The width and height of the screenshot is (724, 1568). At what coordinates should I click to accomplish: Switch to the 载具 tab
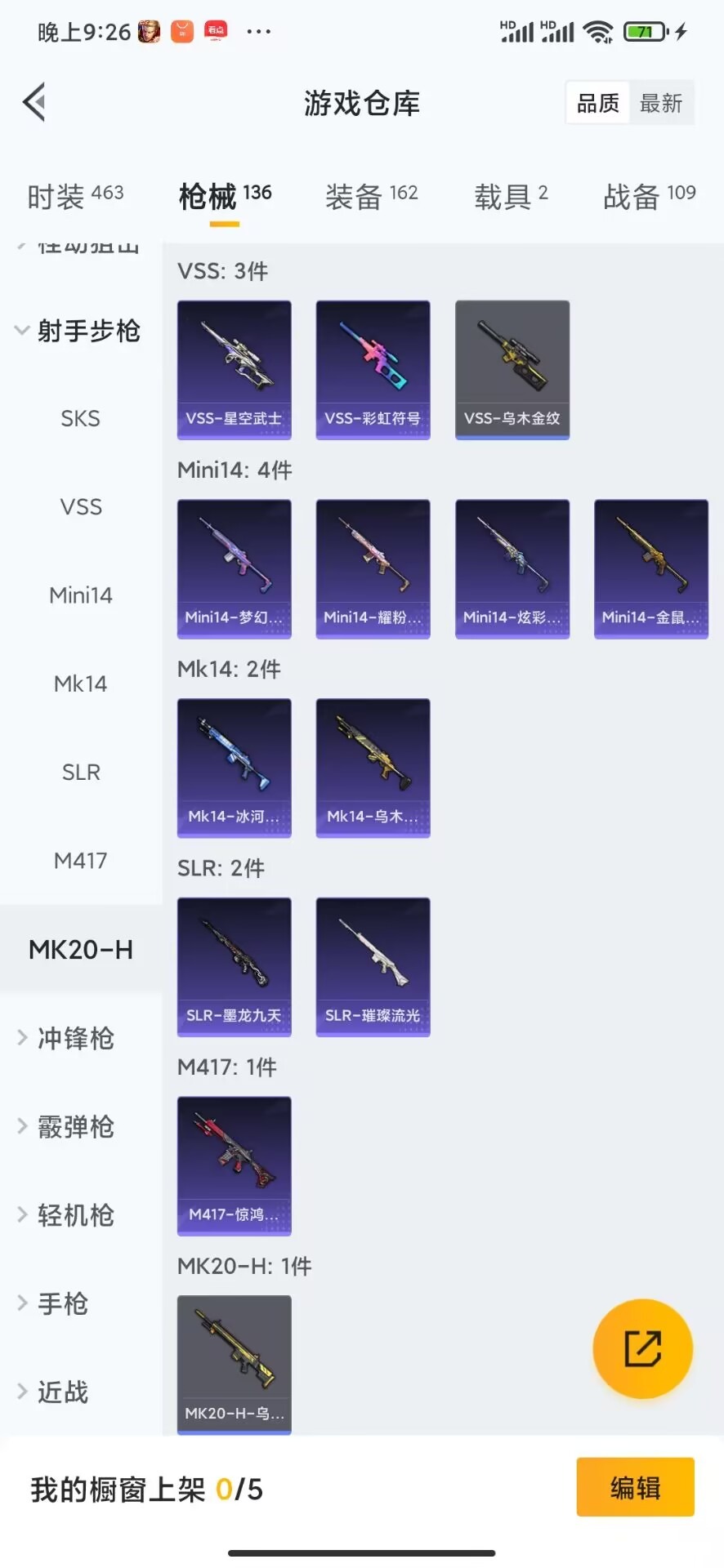[511, 196]
